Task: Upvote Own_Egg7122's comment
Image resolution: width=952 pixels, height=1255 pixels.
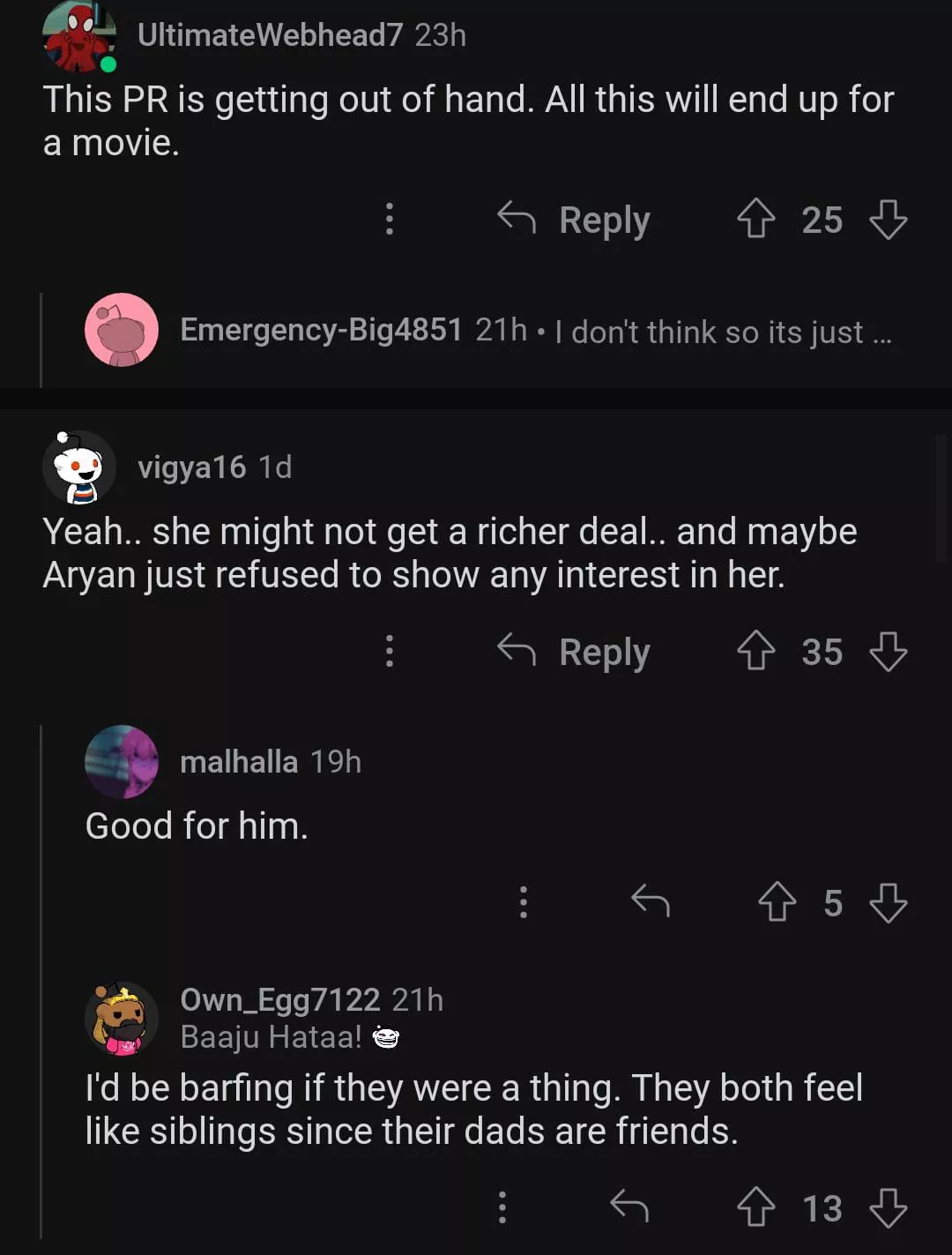Action: click(755, 1206)
